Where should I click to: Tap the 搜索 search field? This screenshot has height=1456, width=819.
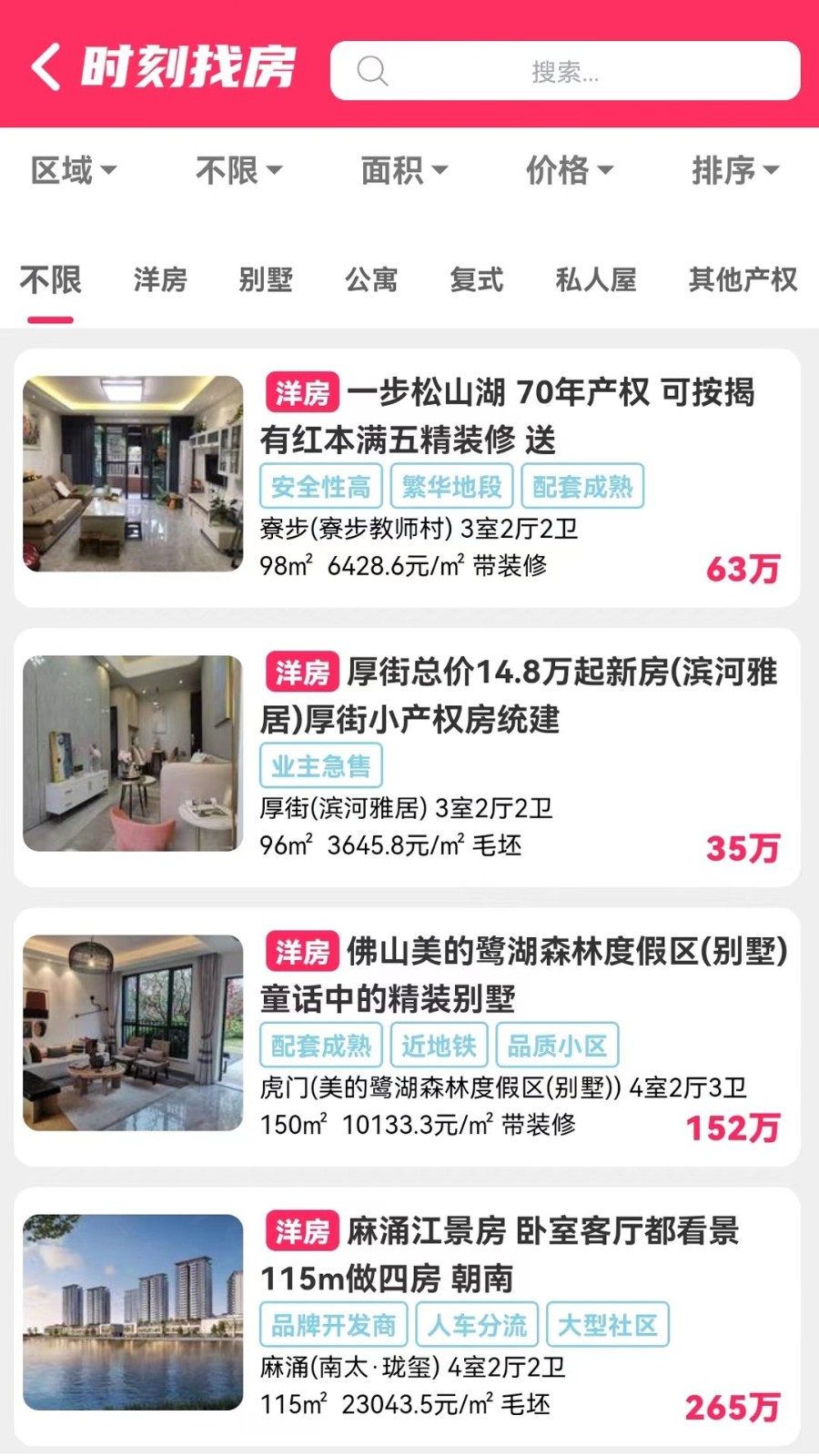pos(564,71)
